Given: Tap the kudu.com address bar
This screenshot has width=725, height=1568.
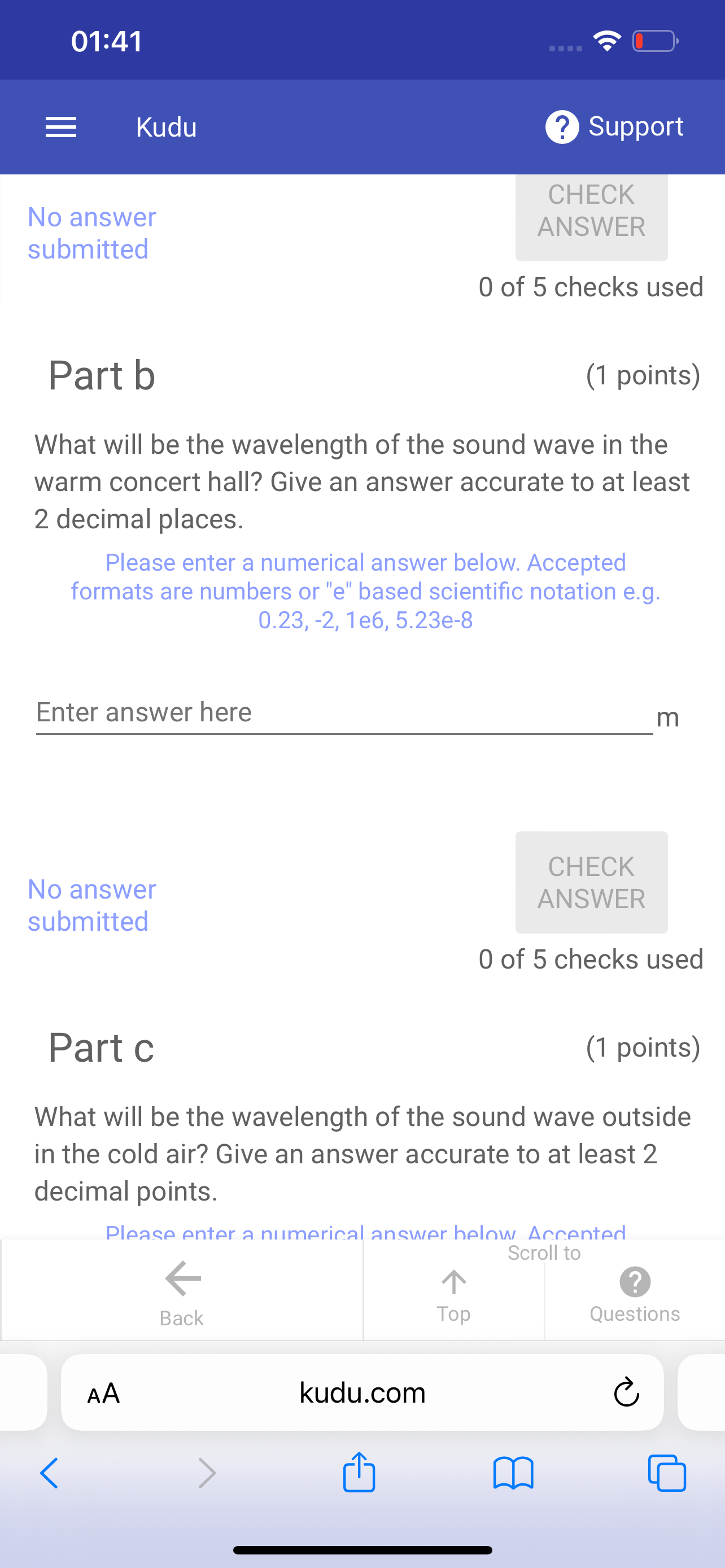Looking at the screenshot, I should (x=362, y=1392).
